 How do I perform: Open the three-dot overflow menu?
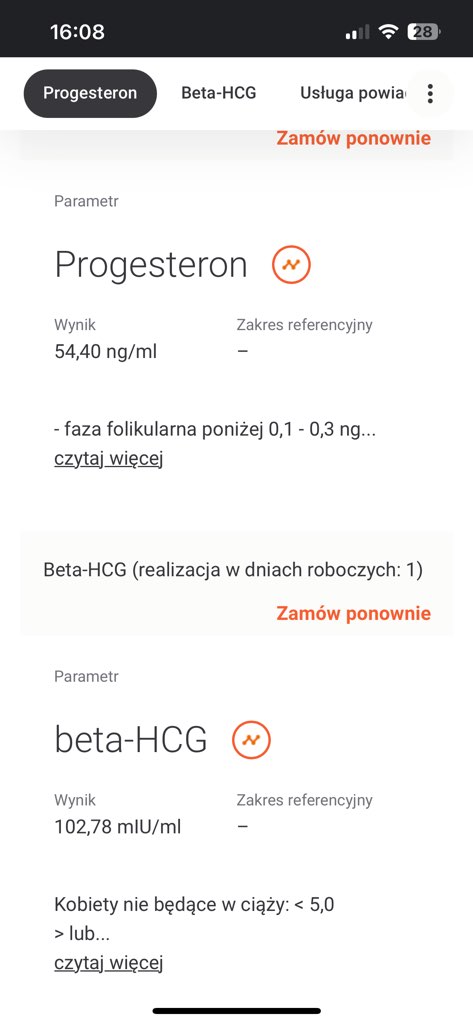pyautogui.click(x=430, y=93)
